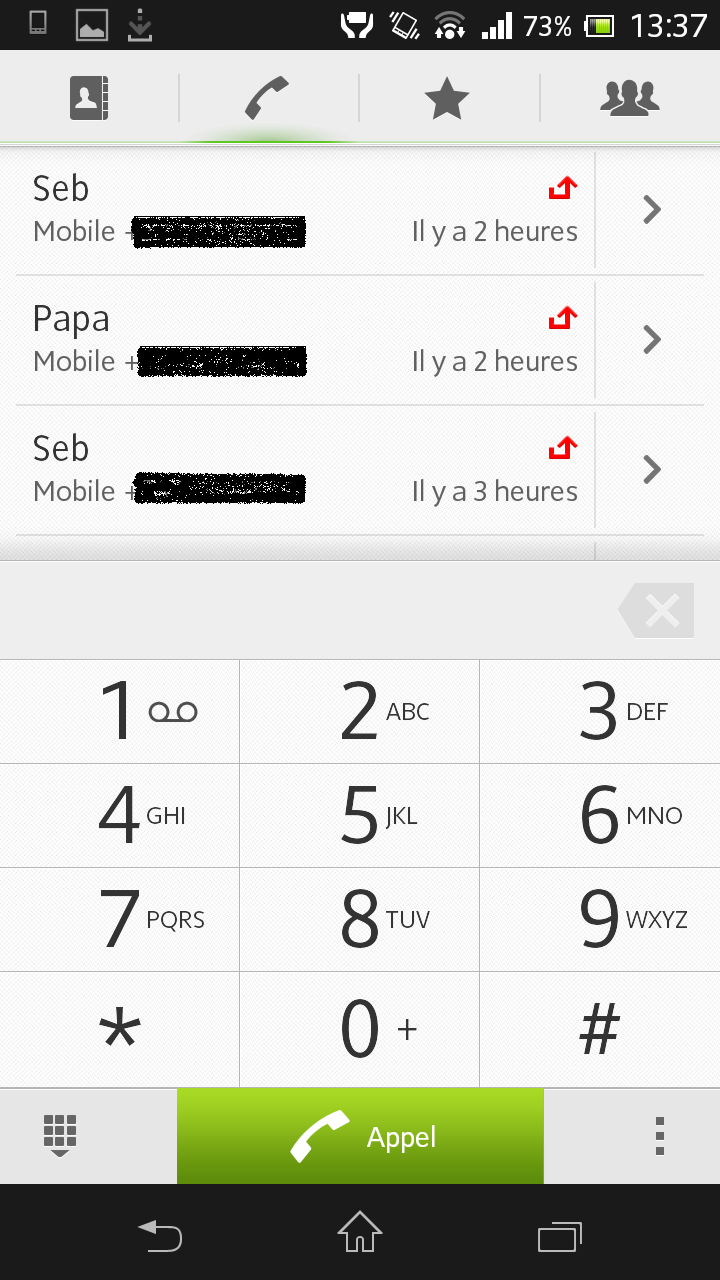Enter digit 3 DEF
Viewport: 720px width, 1280px height.
600,712
